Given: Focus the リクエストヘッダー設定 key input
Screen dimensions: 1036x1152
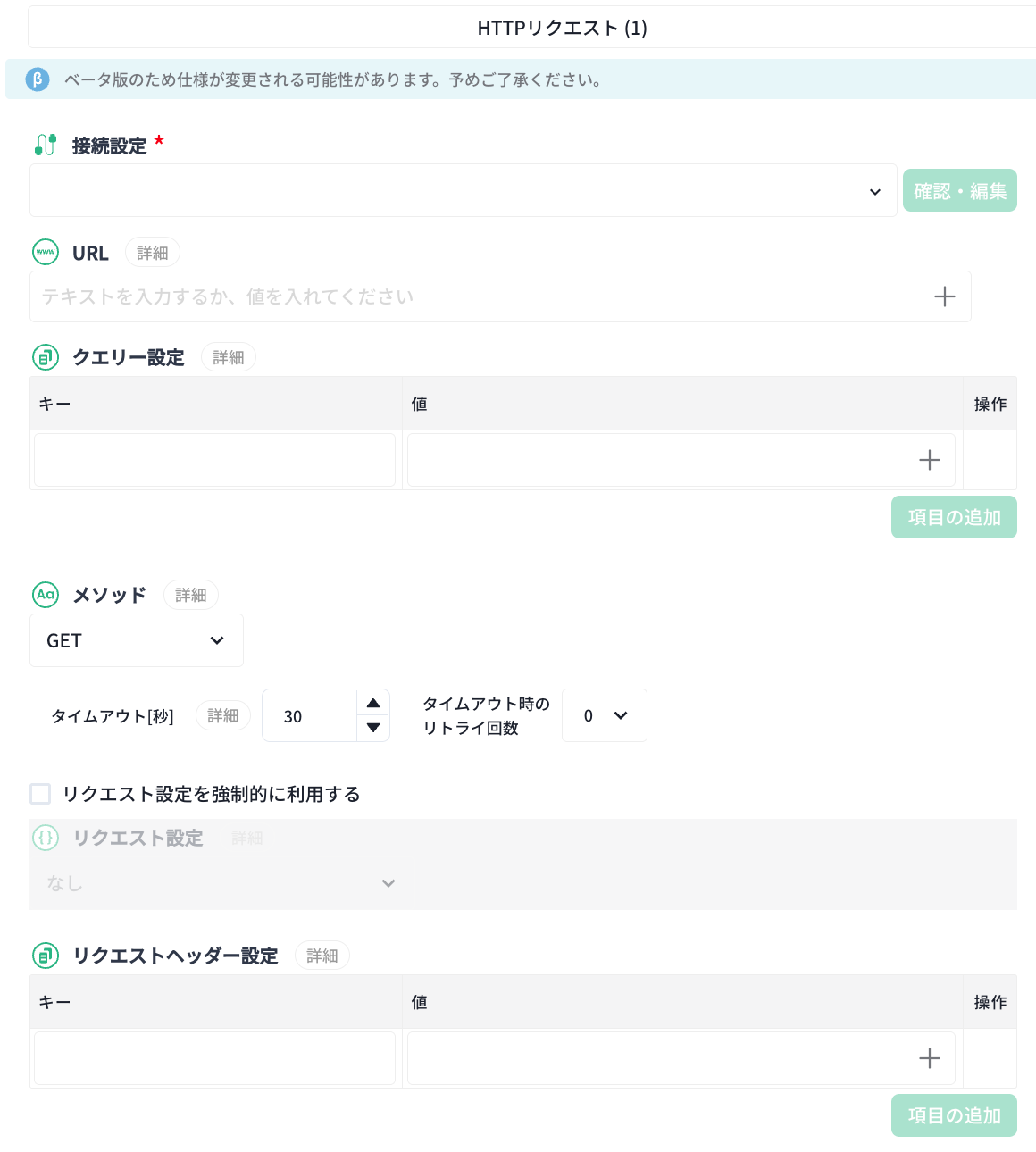Looking at the screenshot, I should (214, 1058).
